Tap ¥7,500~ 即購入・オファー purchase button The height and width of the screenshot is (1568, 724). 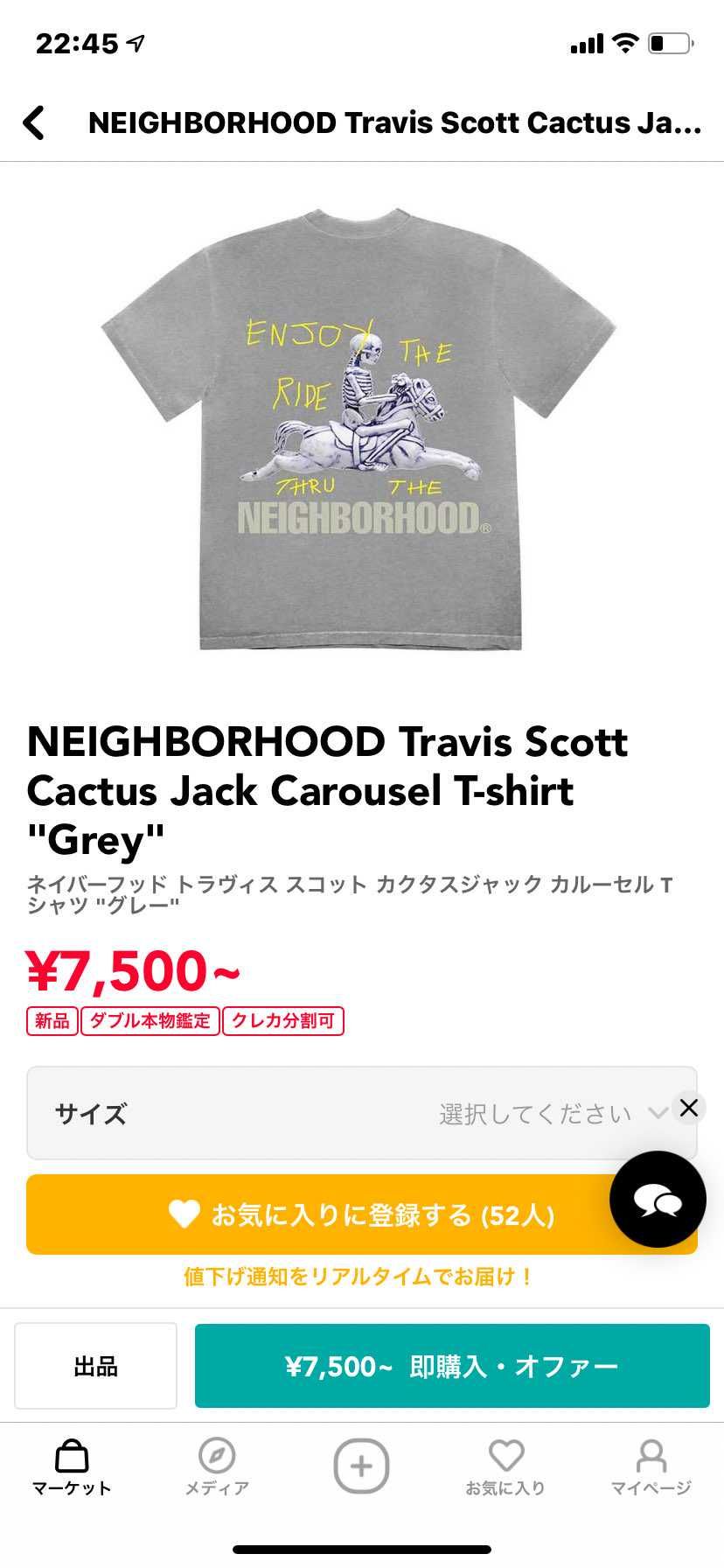click(452, 1366)
